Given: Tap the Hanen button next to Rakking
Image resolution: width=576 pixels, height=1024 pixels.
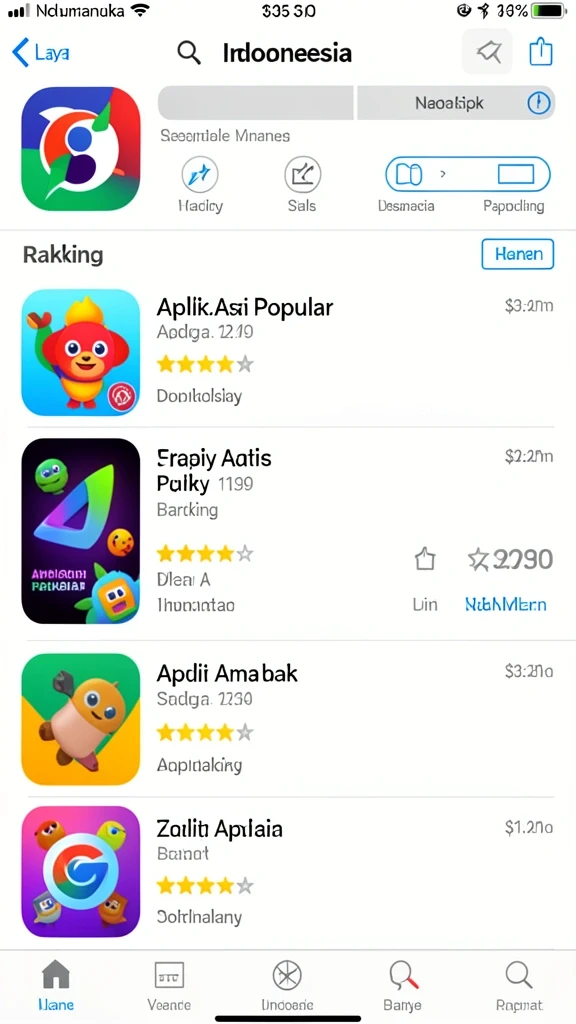Looking at the screenshot, I should [518, 254].
